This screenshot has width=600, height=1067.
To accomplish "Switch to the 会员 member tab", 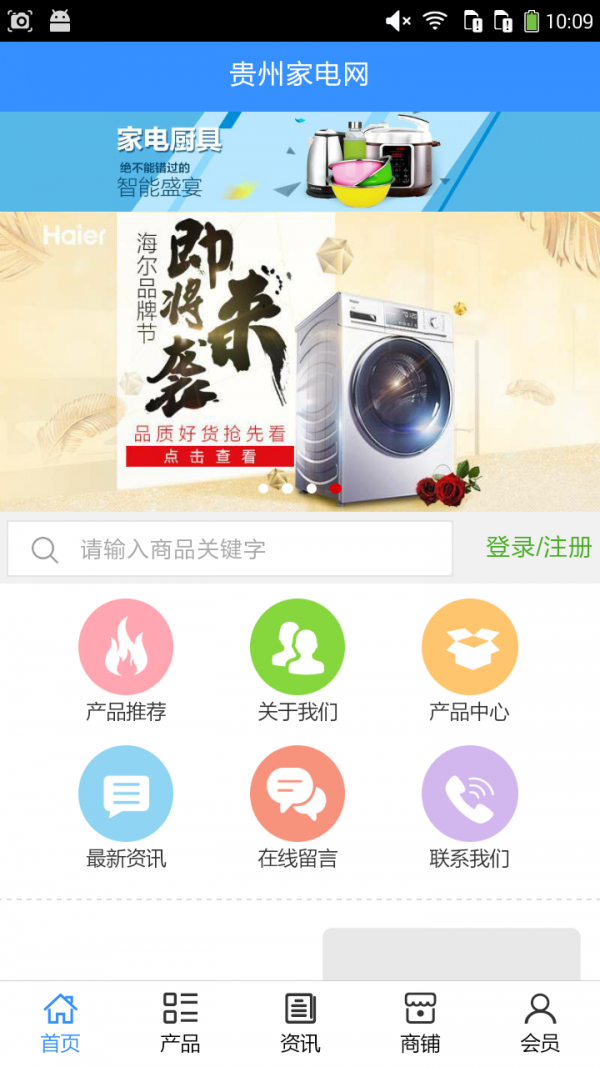I will tap(540, 1023).
